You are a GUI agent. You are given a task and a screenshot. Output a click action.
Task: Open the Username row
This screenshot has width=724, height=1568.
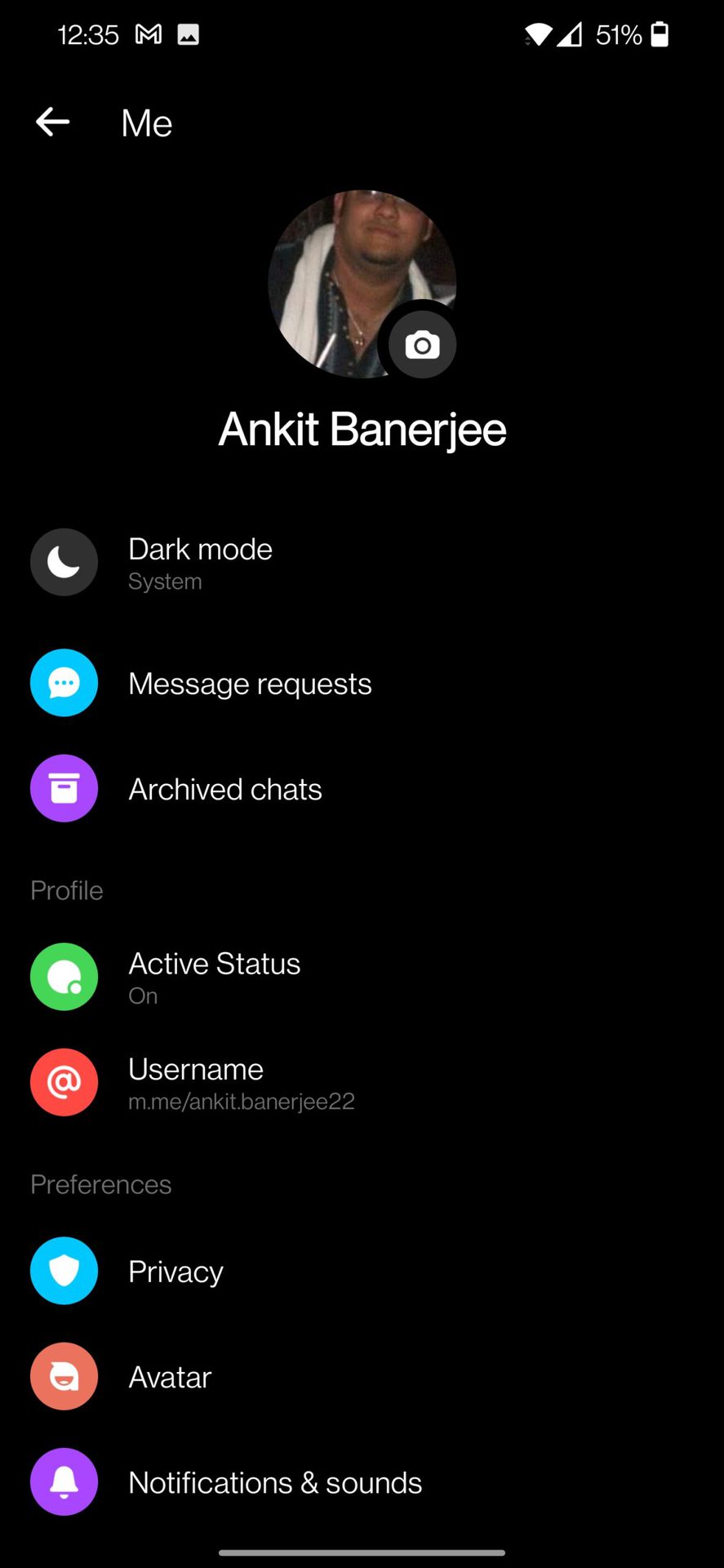[240, 1083]
